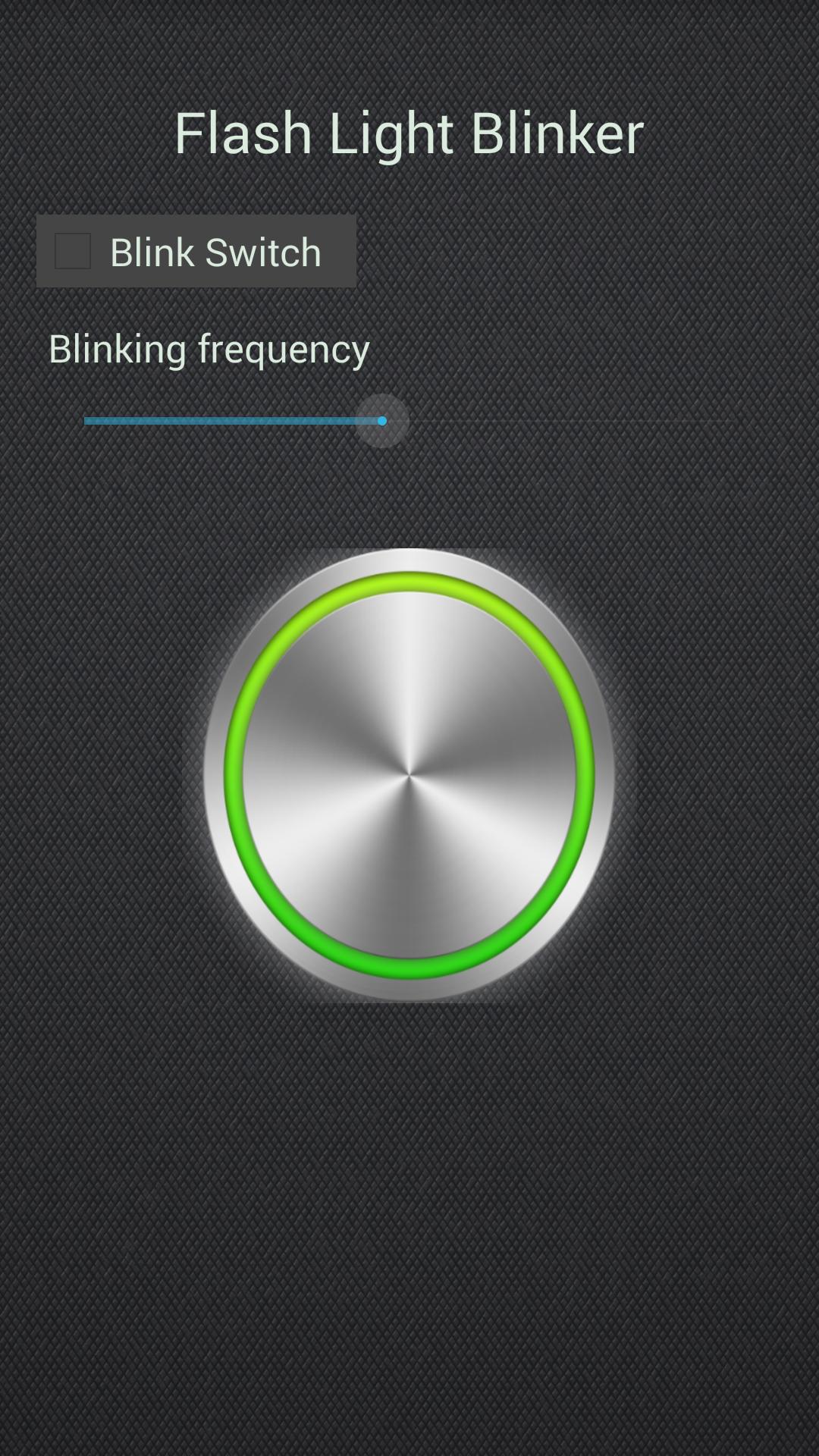Click the Blinking frequency heading
Screen dimensions: 819x1456
point(207,349)
